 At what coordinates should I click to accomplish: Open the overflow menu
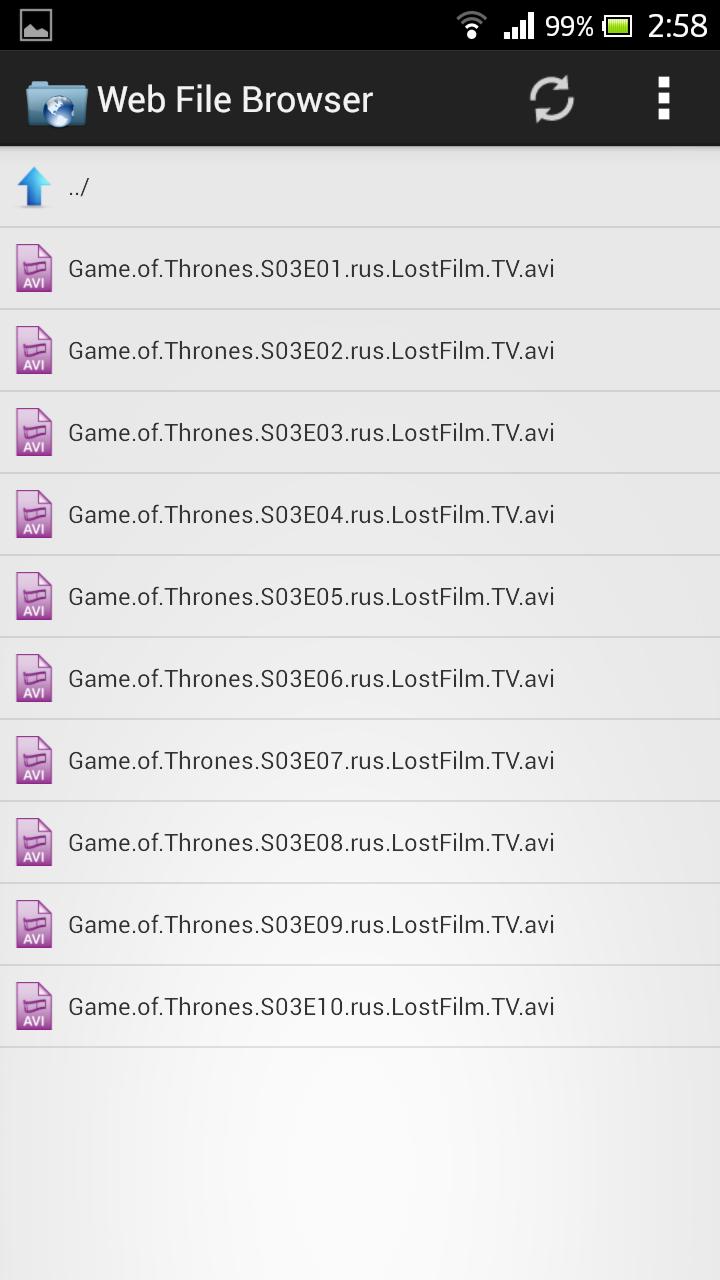pos(663,99)
